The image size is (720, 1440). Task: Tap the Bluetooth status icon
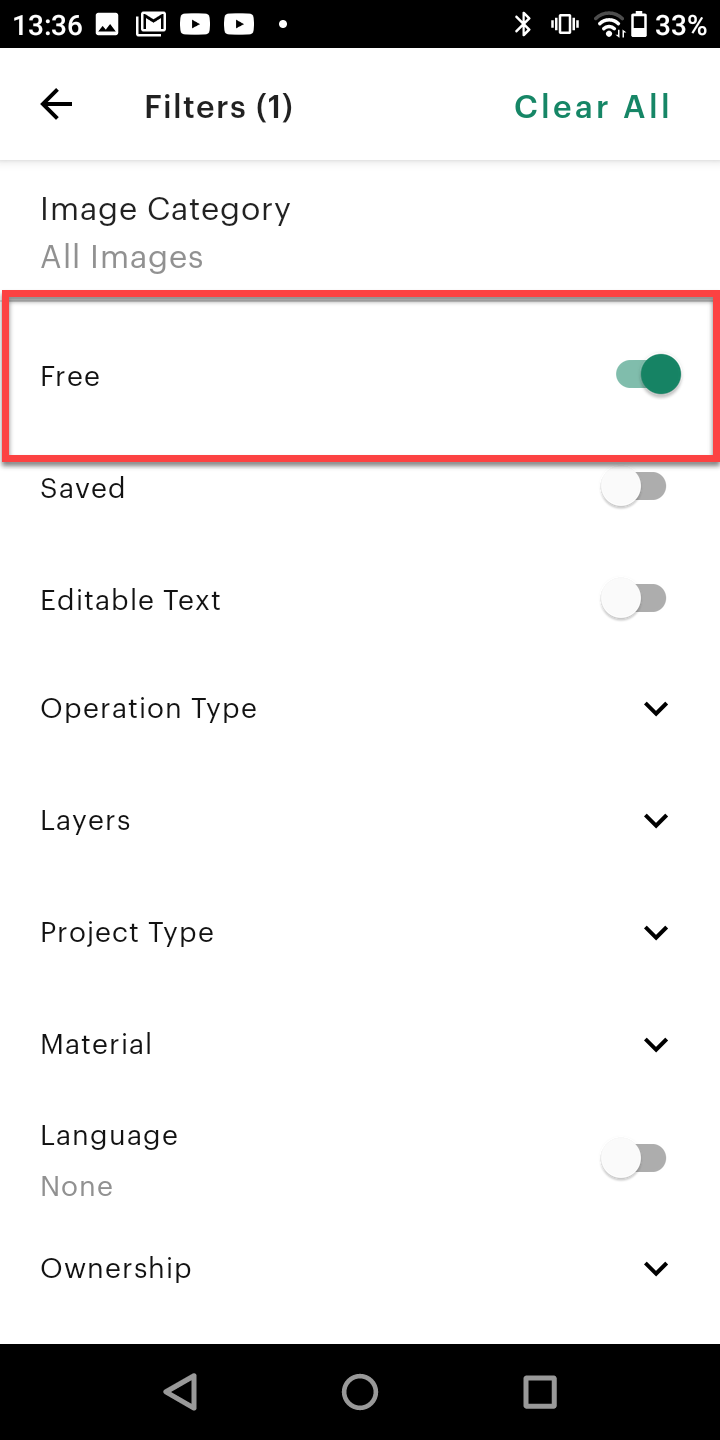pyautogui.click(x=523, y=25)
